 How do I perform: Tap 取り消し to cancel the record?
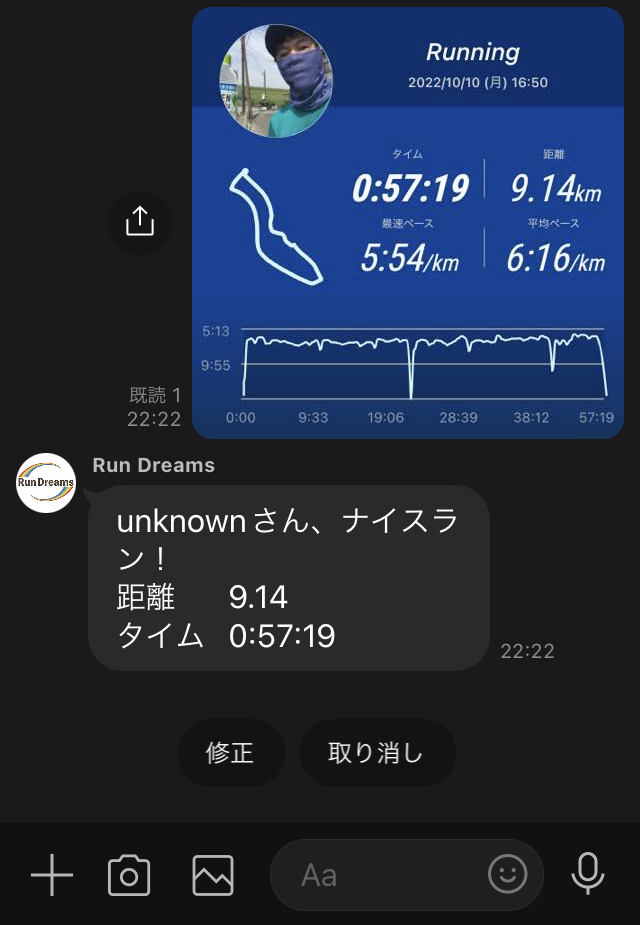point(377,753)
